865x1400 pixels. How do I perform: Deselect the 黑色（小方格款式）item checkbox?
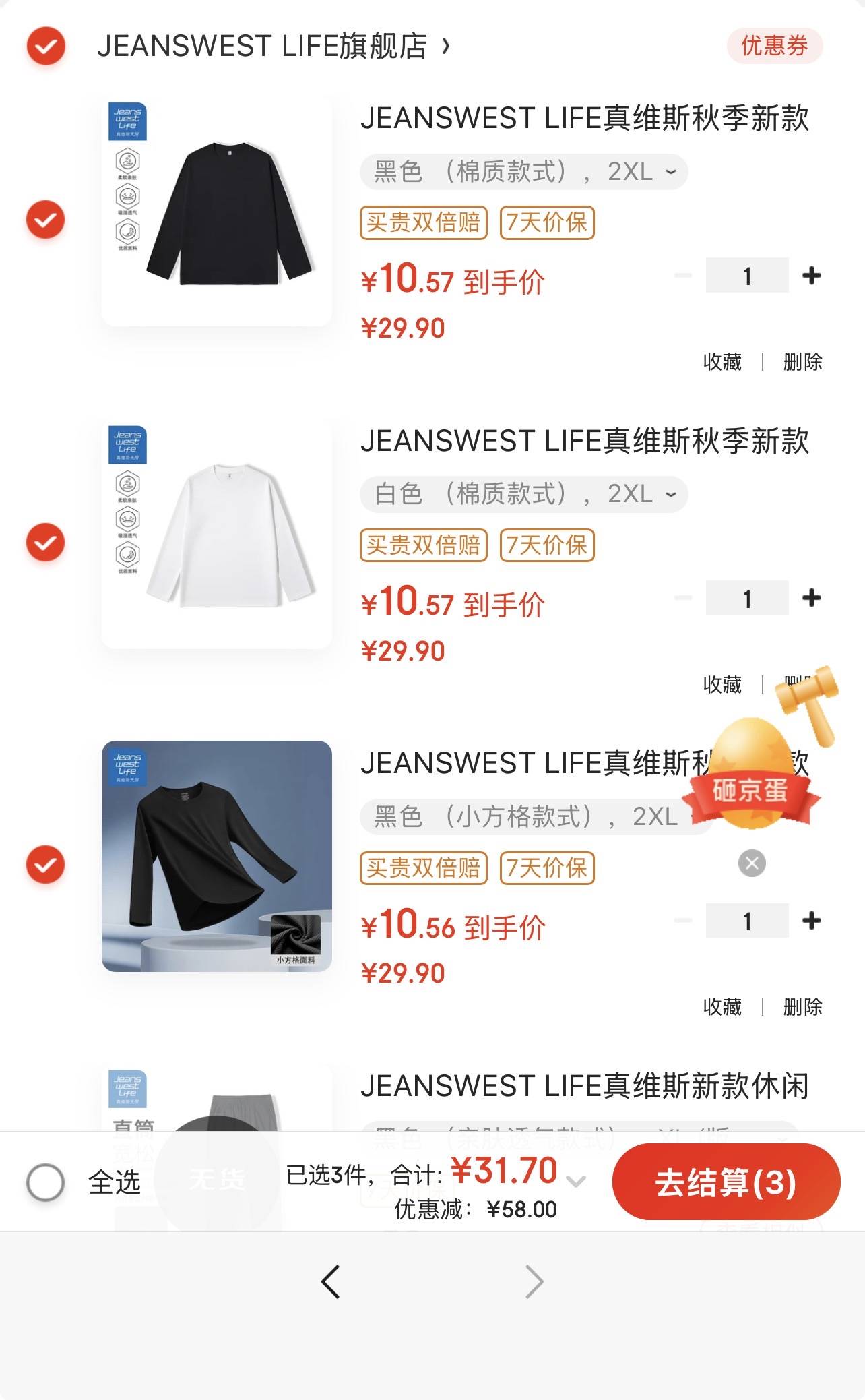pos(45,864)
